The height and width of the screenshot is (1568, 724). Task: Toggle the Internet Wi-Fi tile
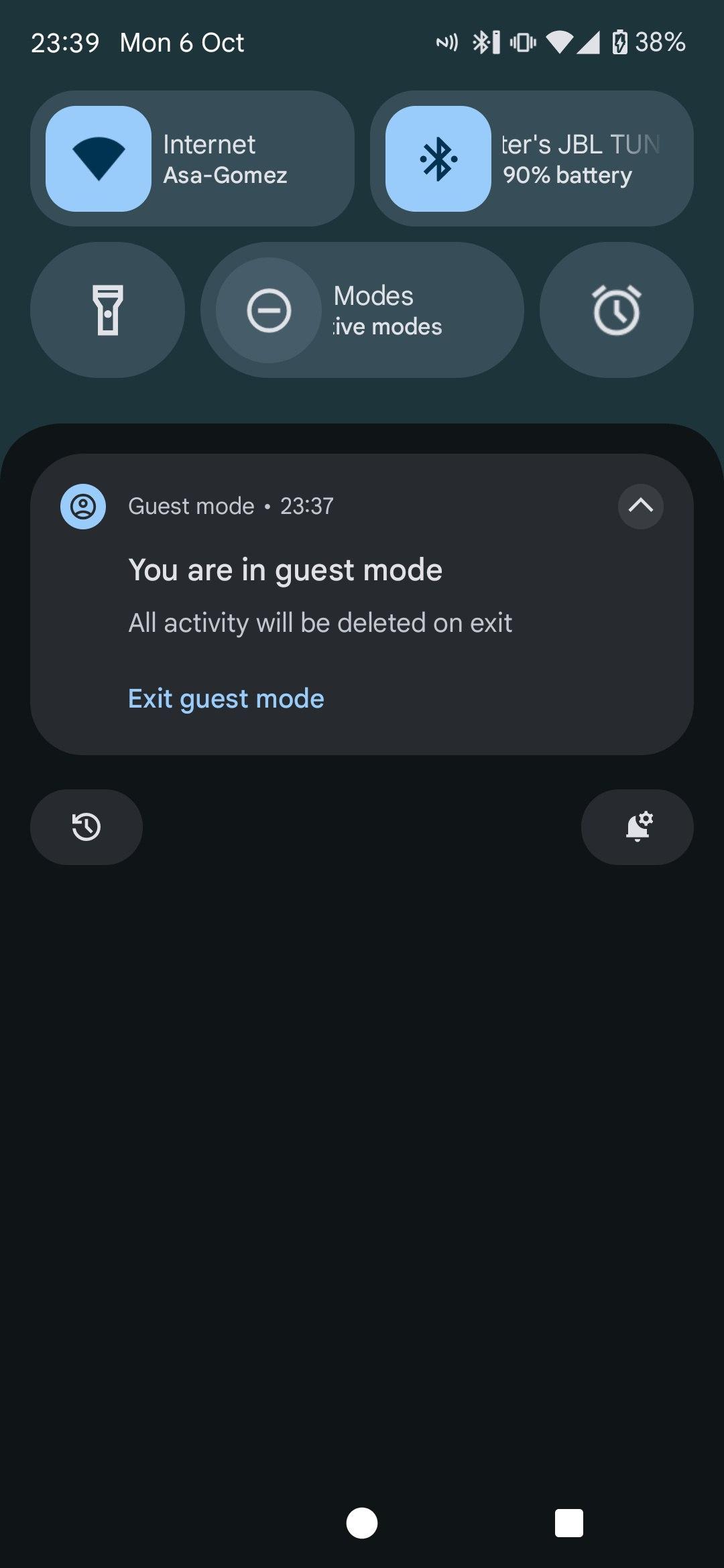pos(99,159)
